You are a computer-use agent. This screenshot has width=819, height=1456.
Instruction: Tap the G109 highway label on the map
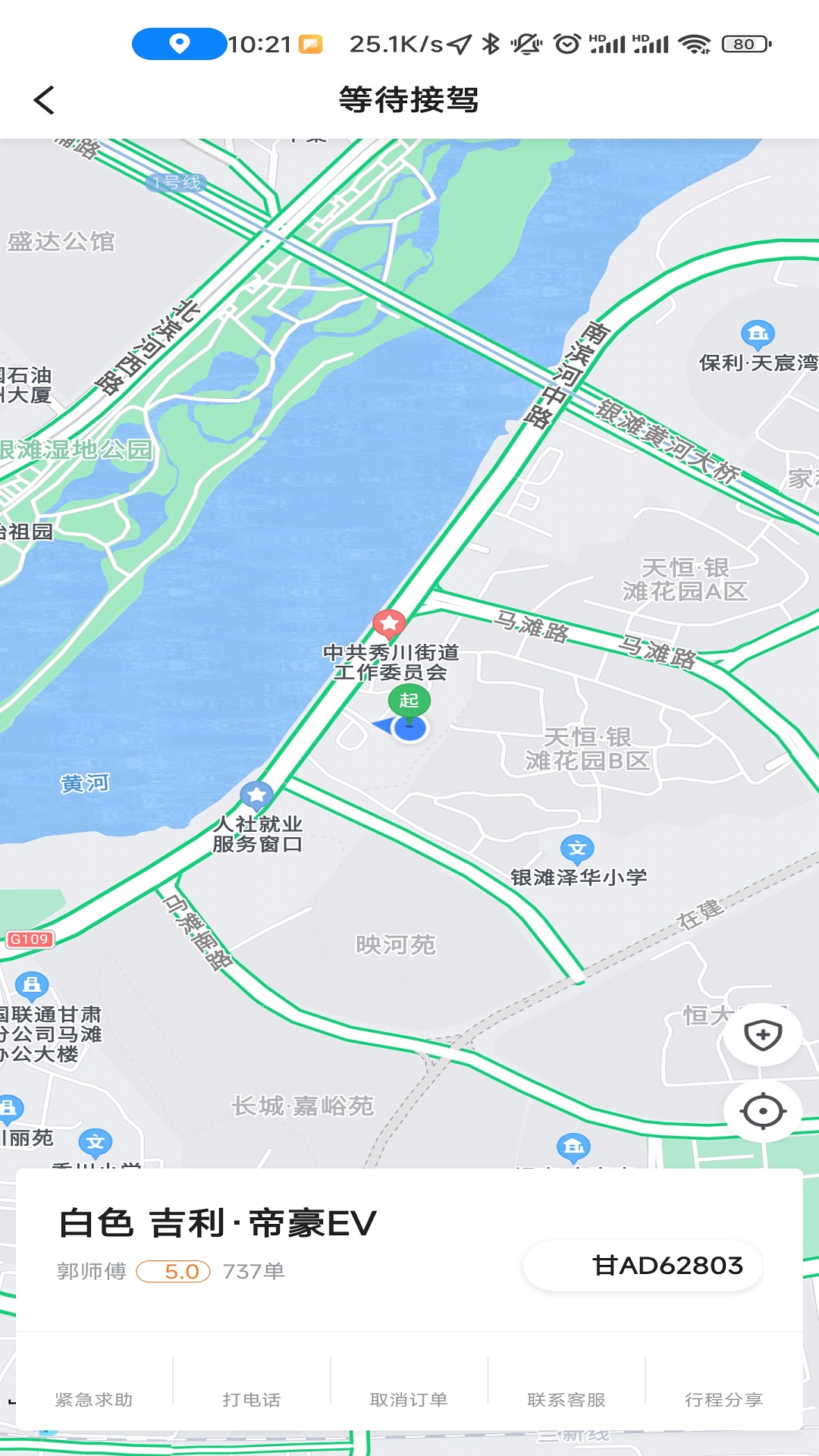[30, 938]
